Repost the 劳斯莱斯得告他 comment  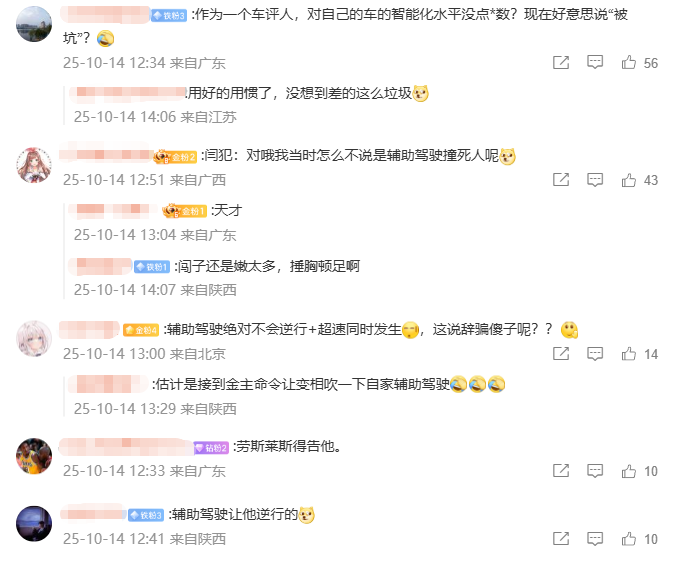click(x=561, y=471)
